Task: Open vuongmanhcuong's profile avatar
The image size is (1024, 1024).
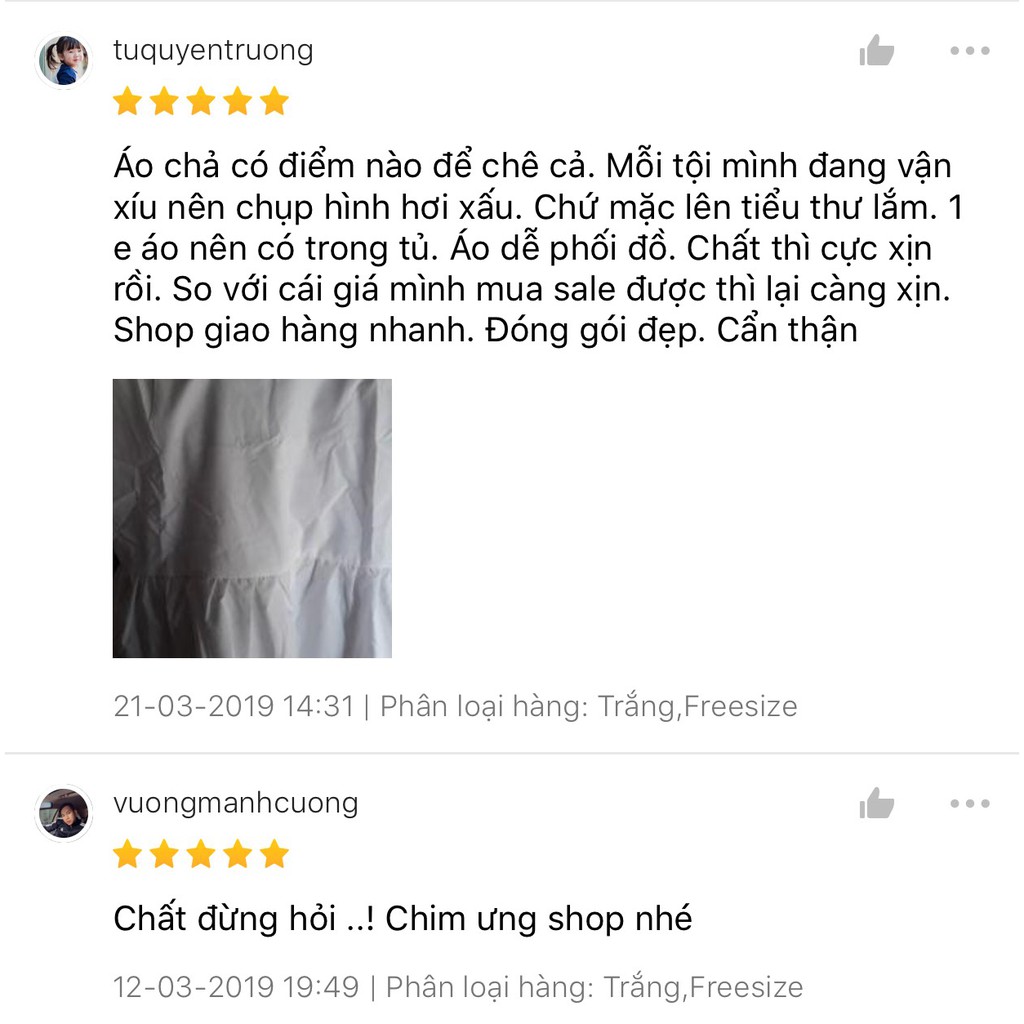Action: coord(64,814)
